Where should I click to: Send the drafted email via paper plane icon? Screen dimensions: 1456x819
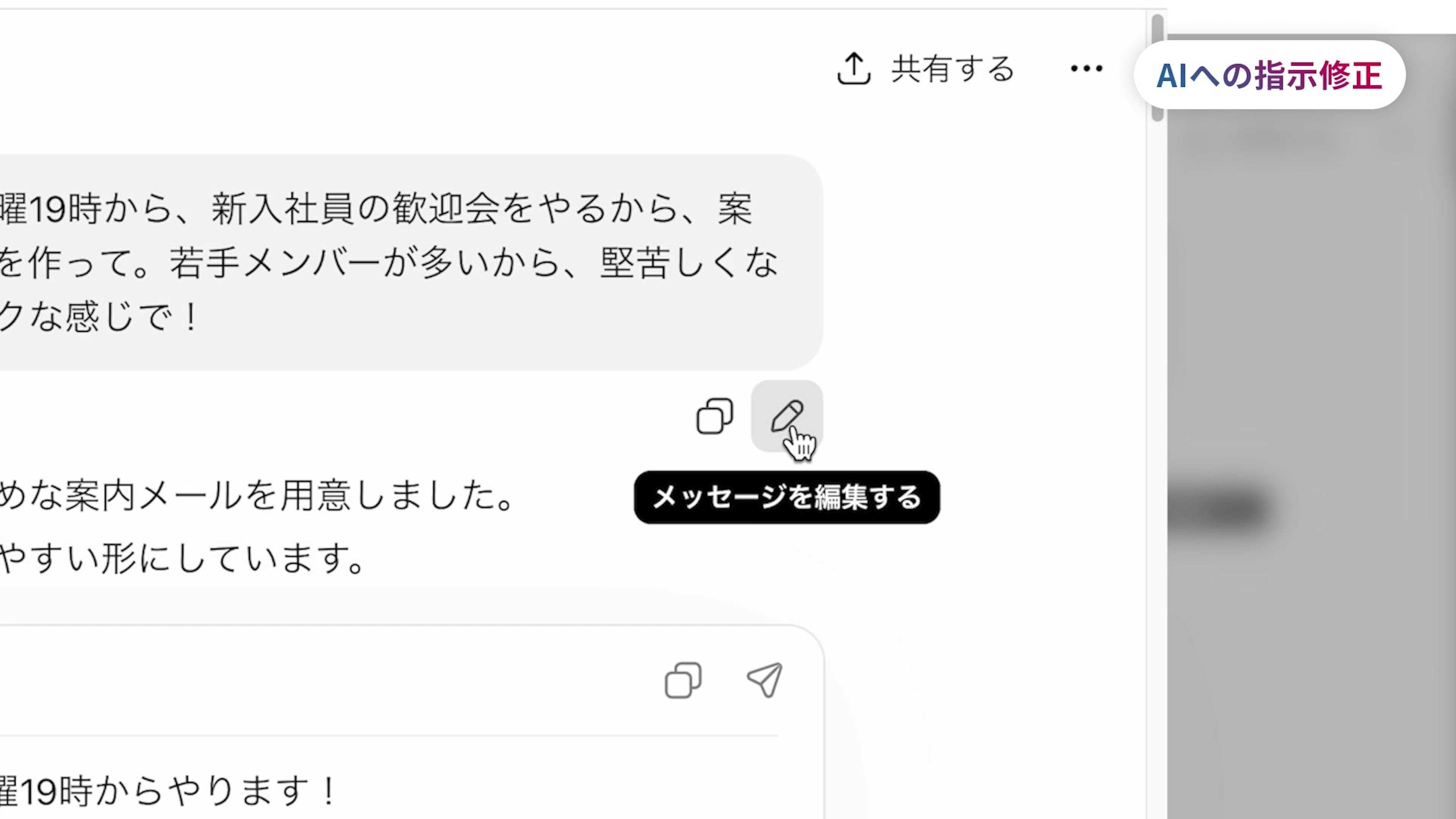coord(764,681)
